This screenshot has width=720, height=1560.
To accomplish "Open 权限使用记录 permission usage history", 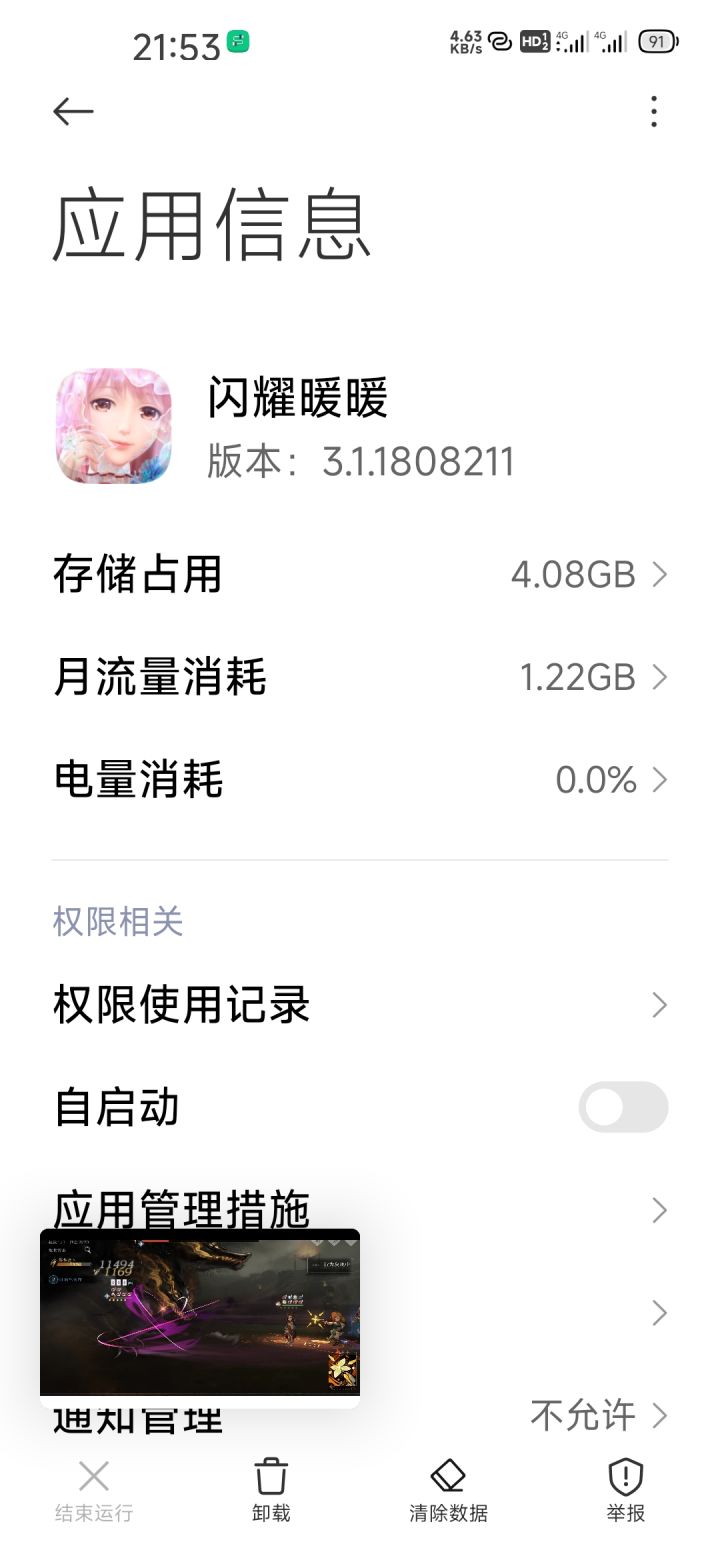I will (360, 1005).
